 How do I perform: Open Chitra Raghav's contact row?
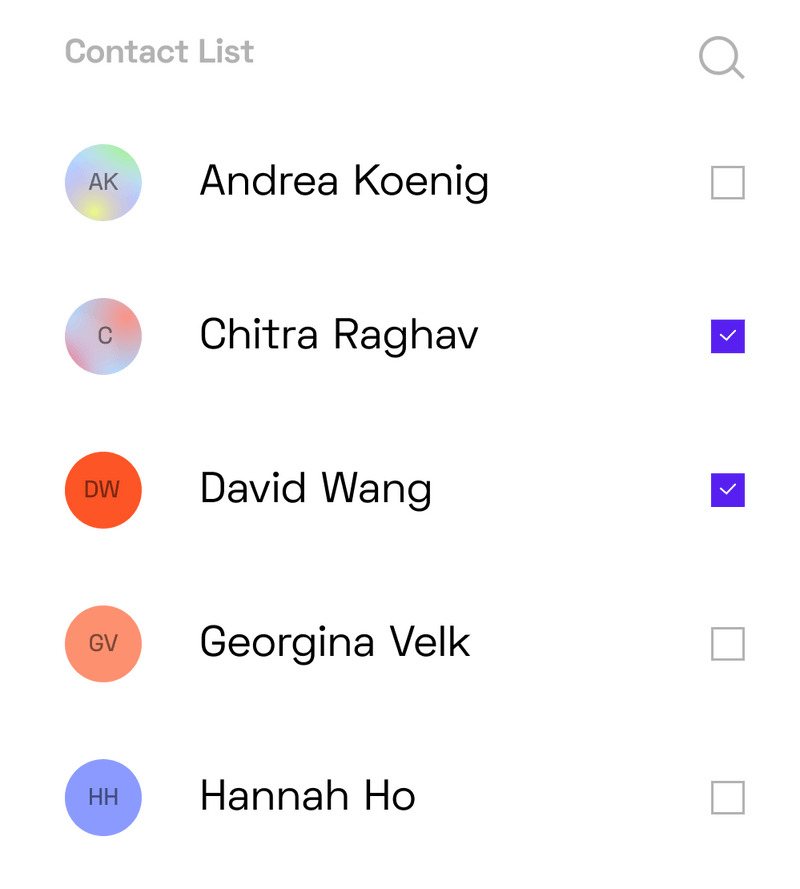(339, 336)
